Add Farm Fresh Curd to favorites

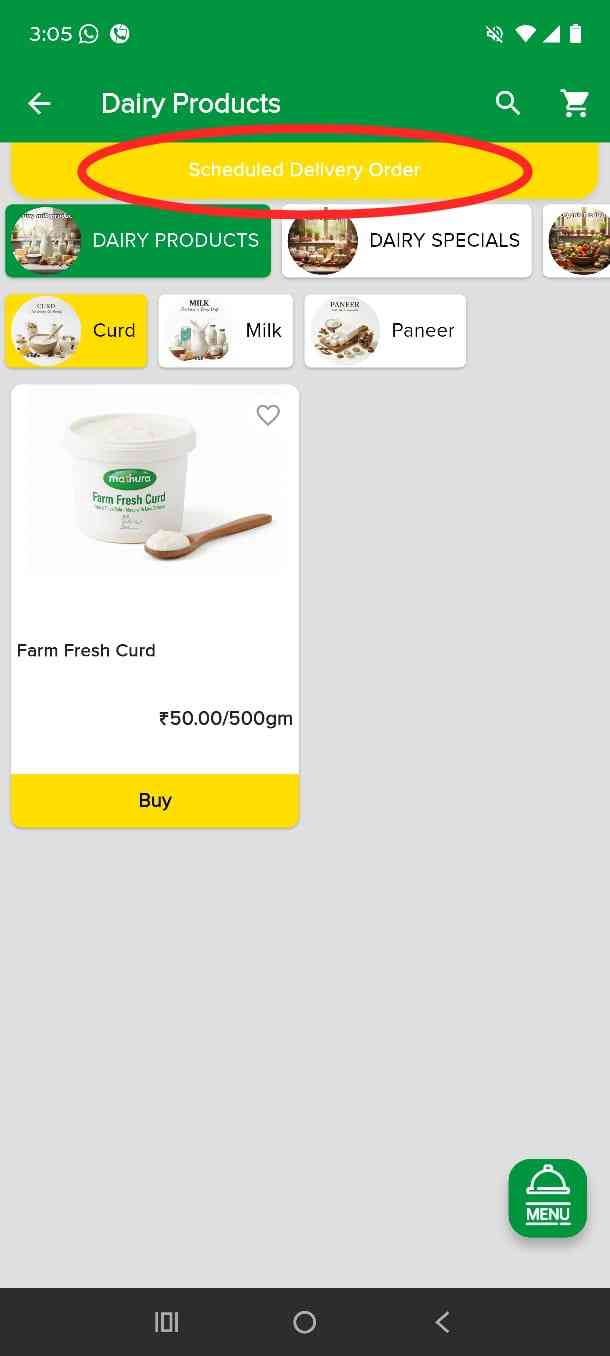click(x=268, y=415)
